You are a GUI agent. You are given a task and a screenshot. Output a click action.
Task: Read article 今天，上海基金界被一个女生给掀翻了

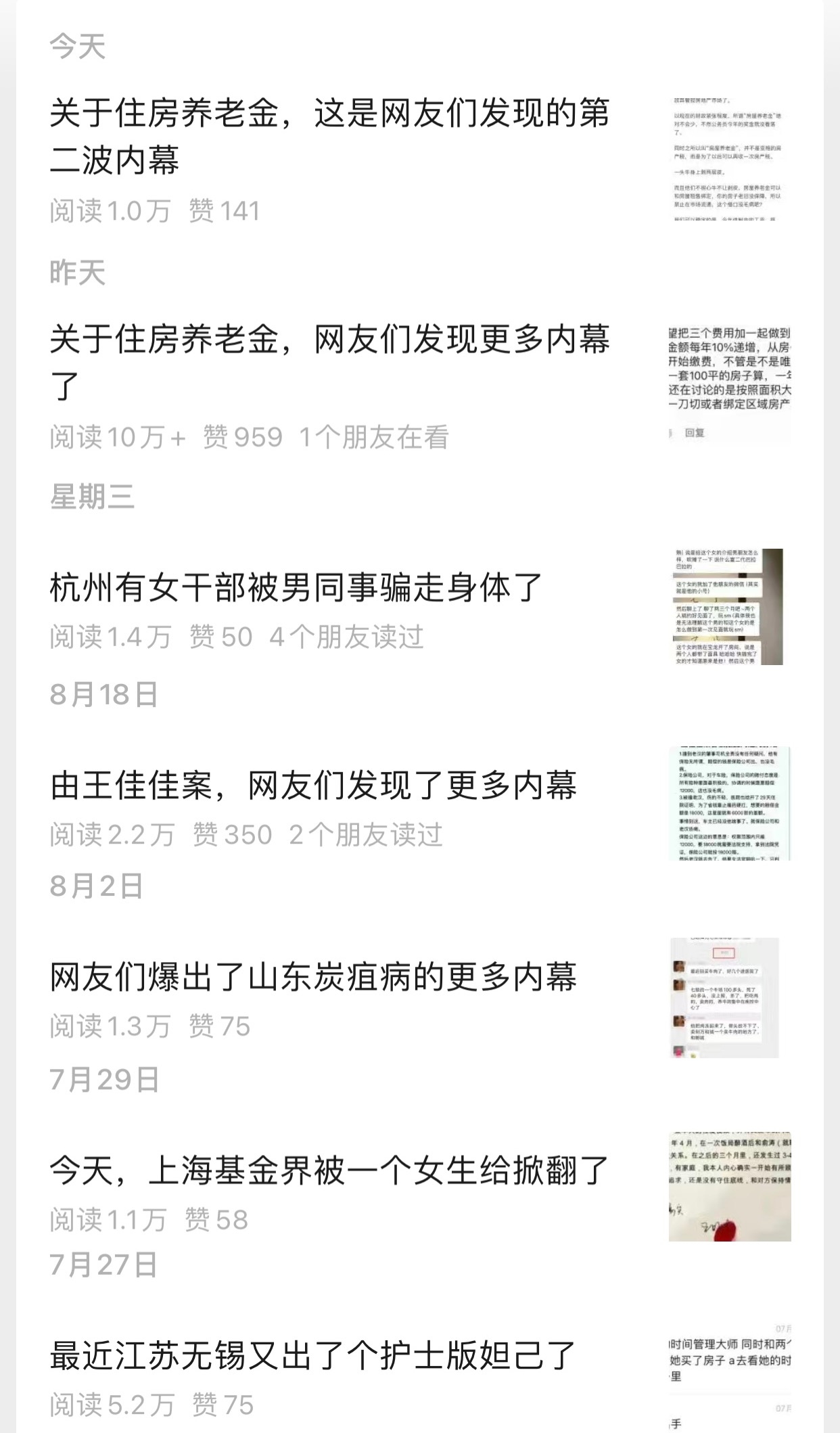click(x=330, y=1170)
